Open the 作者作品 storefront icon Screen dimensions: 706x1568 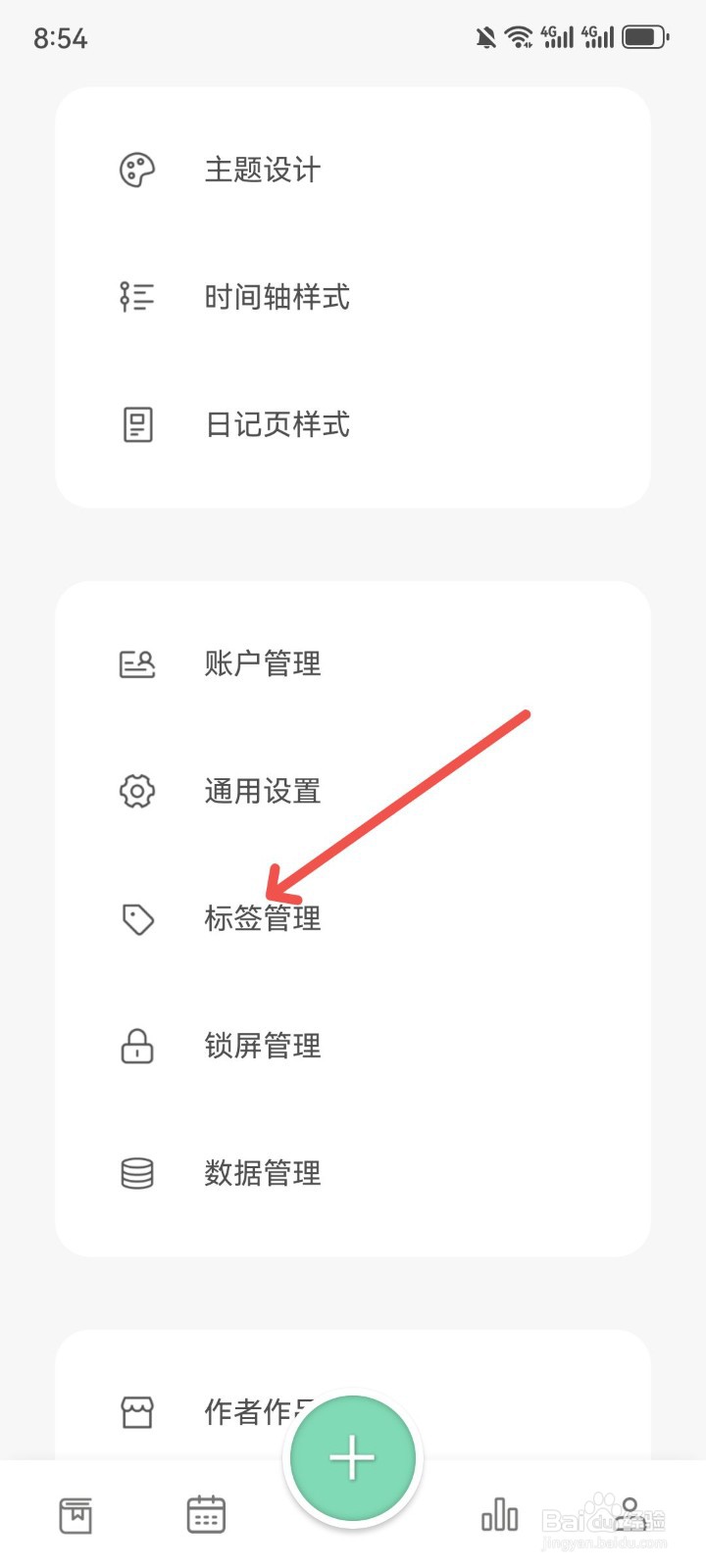pos(136,1413)
